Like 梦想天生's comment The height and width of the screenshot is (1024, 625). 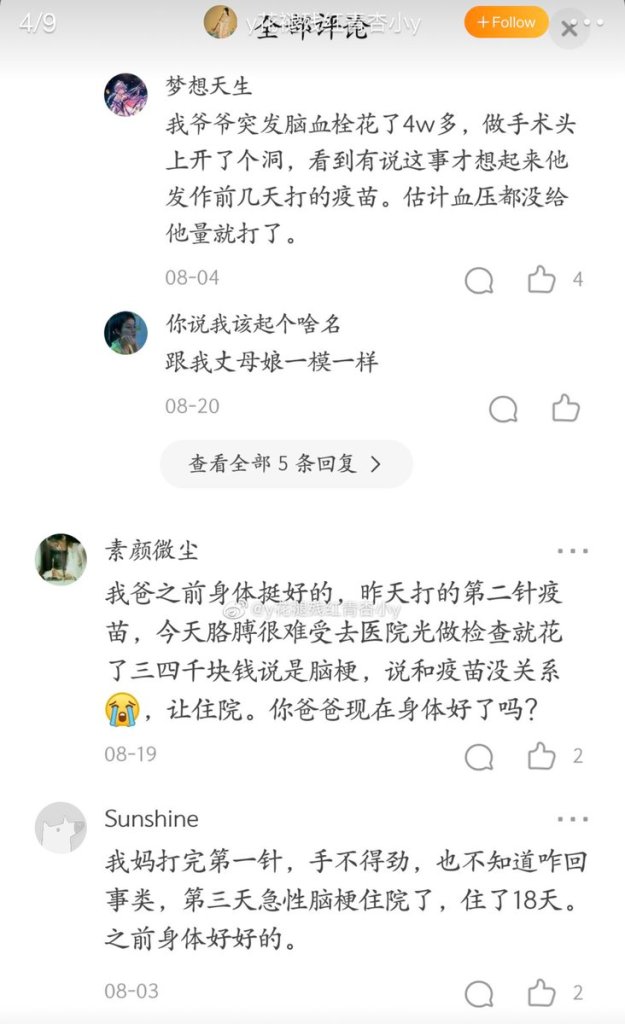[x=542, y=280]
